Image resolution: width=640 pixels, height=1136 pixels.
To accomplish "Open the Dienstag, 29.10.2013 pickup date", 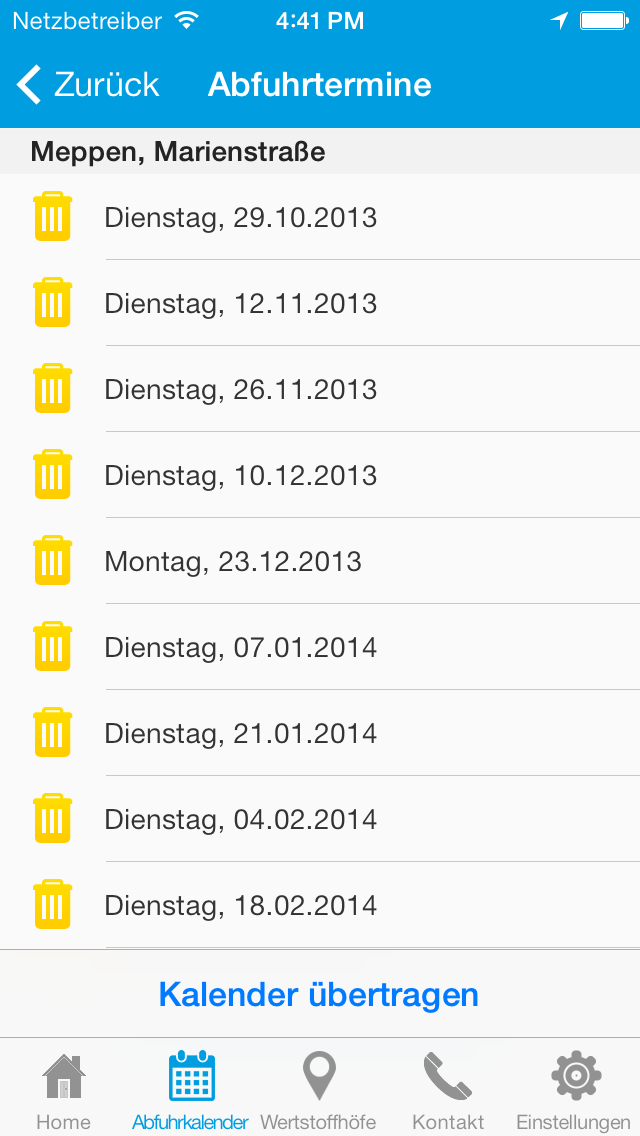I will pos(320,217).
